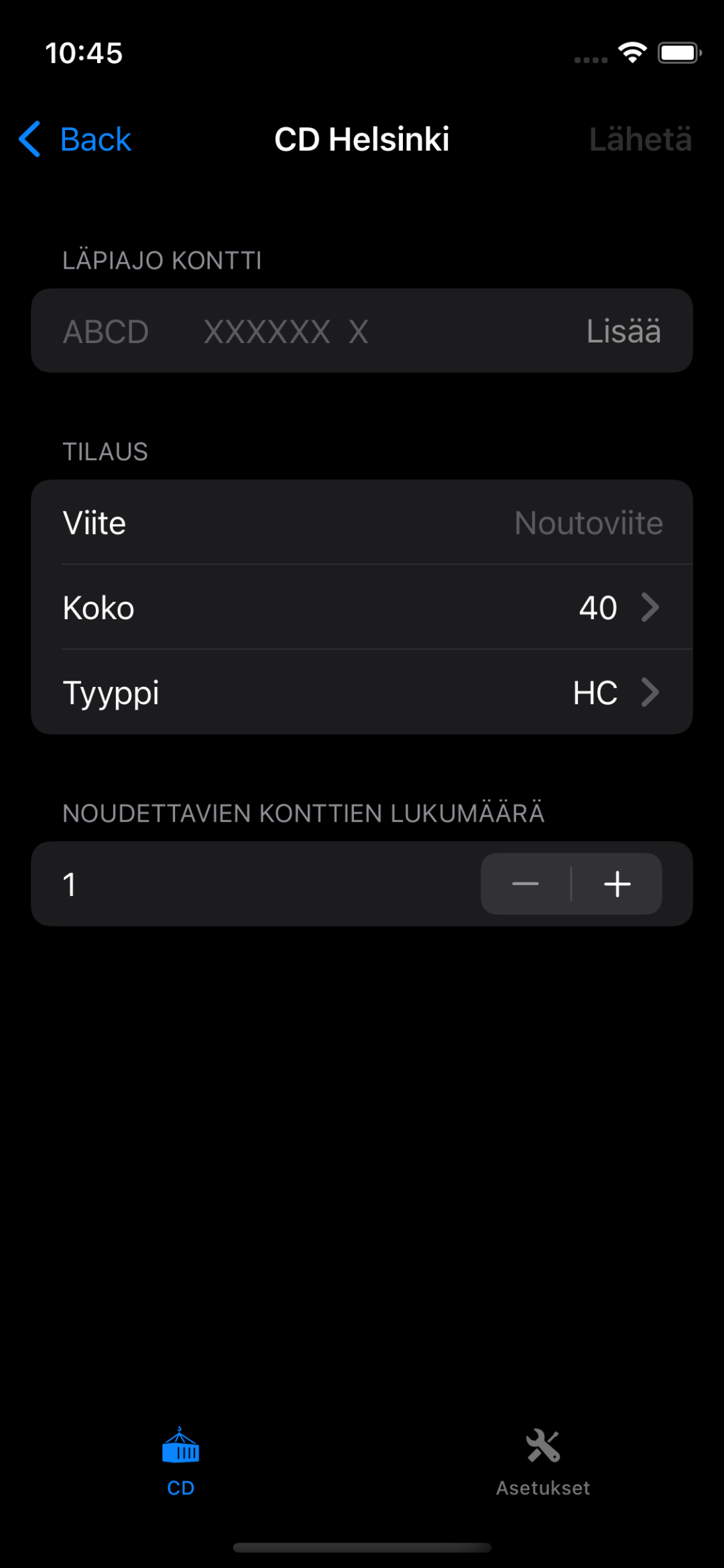Click the back chevron arrow icon

click(x=29, y=139)
